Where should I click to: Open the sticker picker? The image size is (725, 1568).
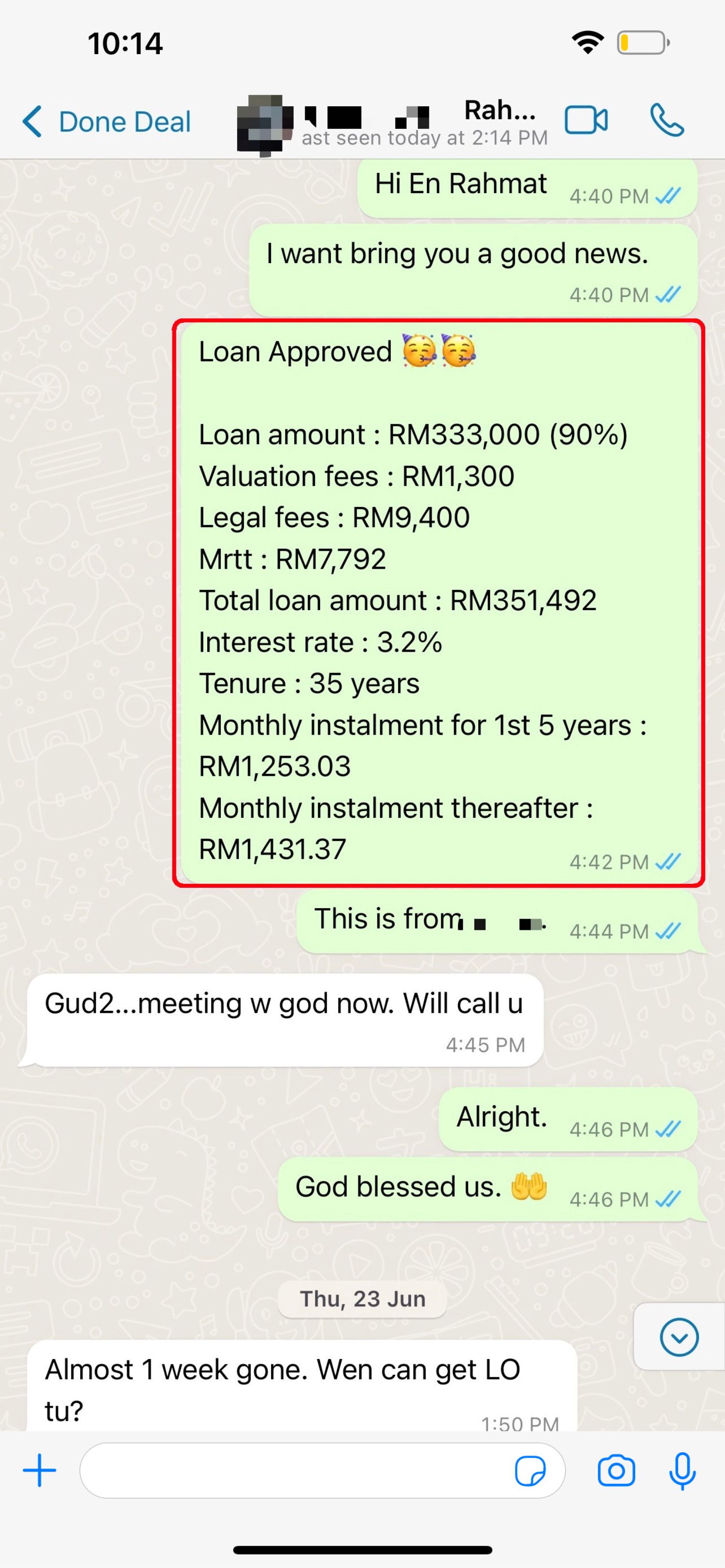point(530,1471)
